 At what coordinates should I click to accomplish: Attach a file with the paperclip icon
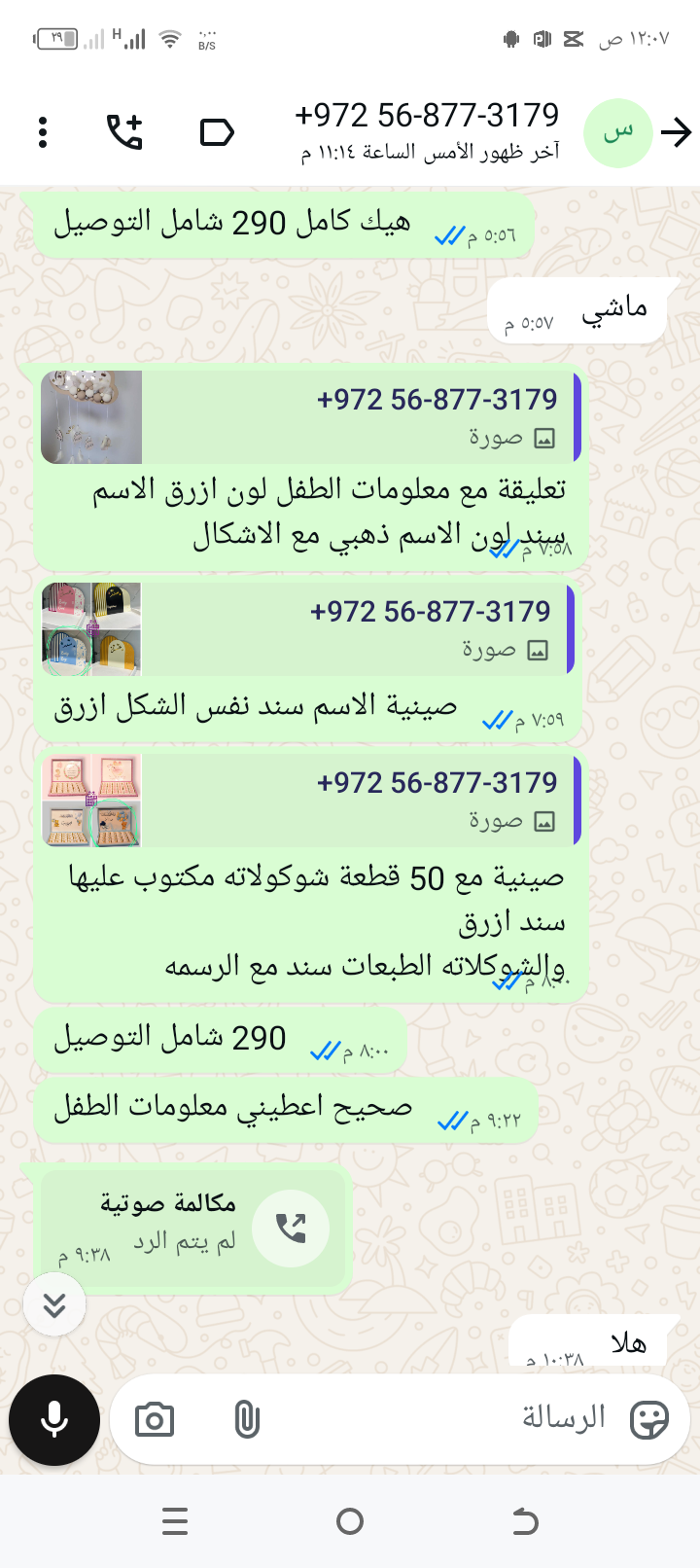[x=247, y=1420]
